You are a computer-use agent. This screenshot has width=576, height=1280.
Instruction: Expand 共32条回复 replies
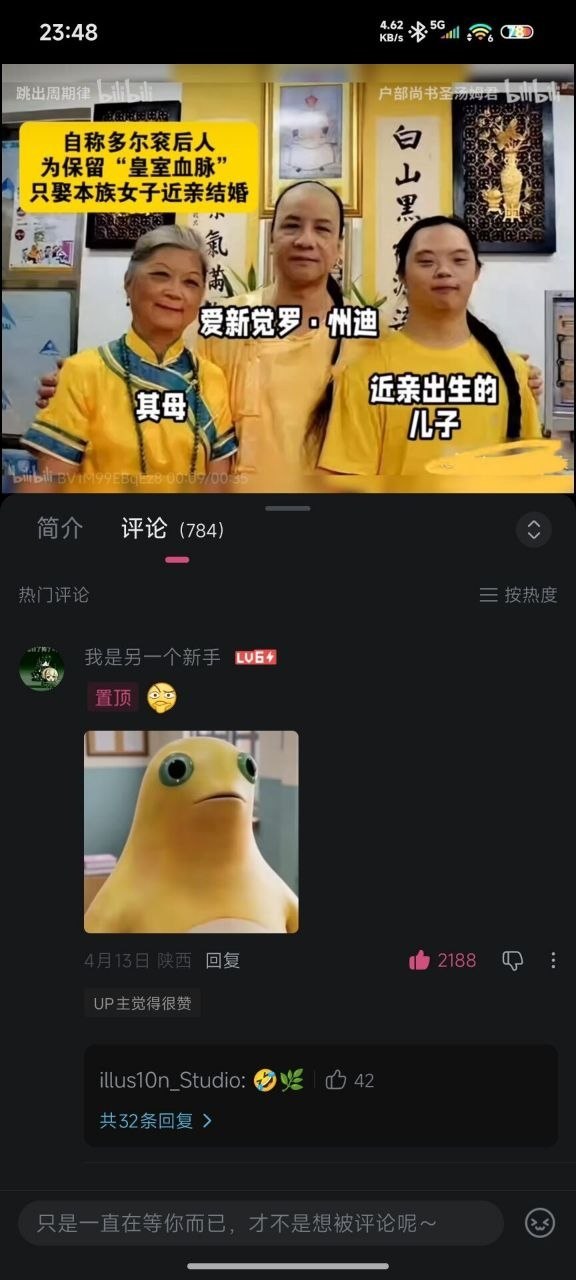coord(156,1121)
